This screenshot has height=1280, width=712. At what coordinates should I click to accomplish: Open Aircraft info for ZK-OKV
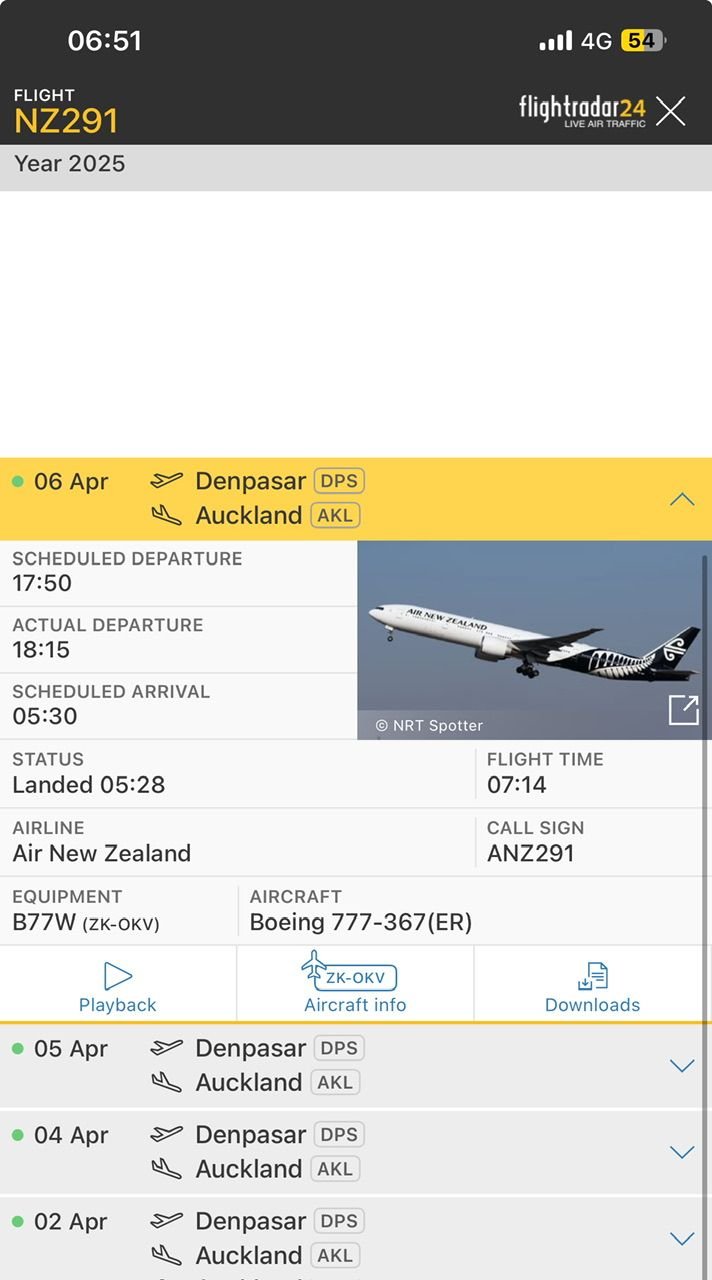click(355, 986)
